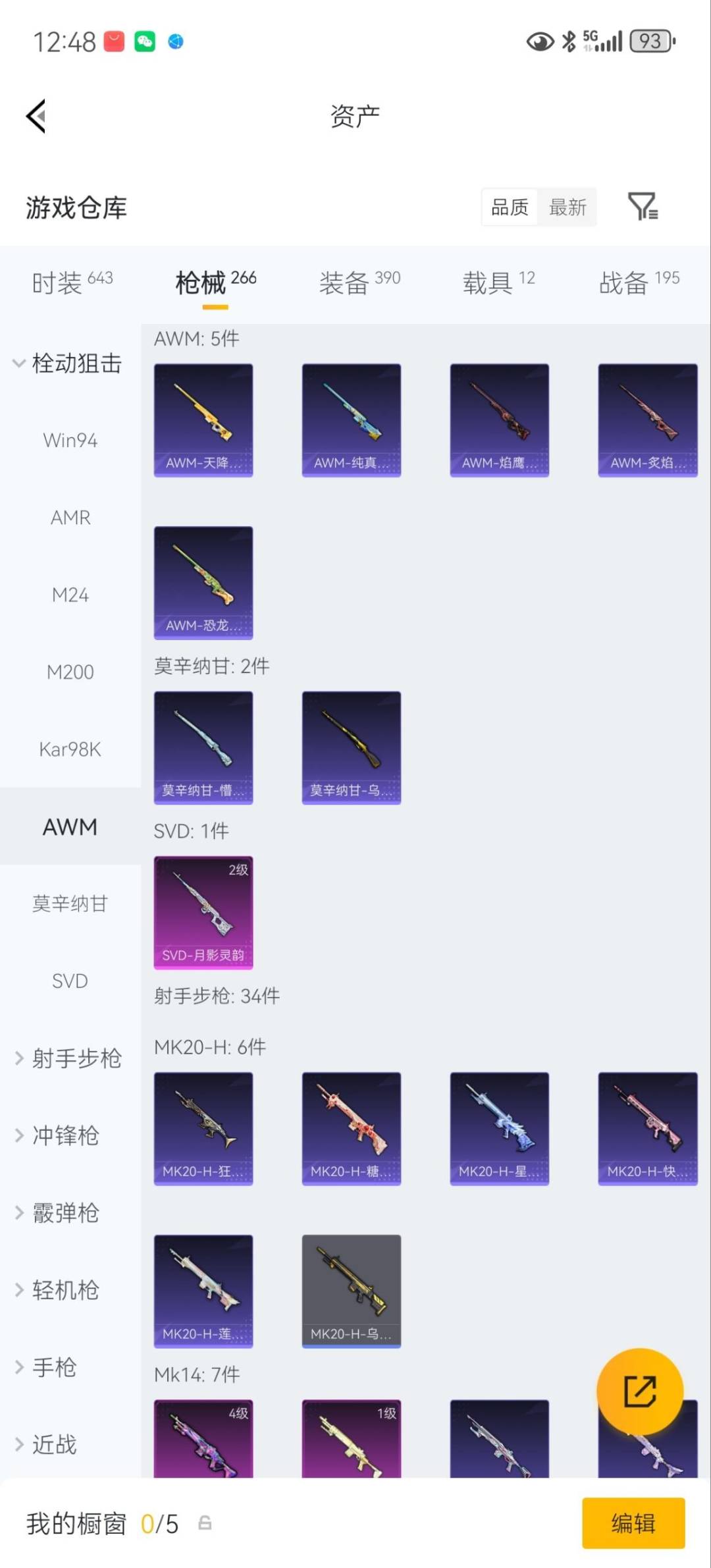Tap the eye-protection icon in status bar
711x1568 pixels.
(540, 42)
